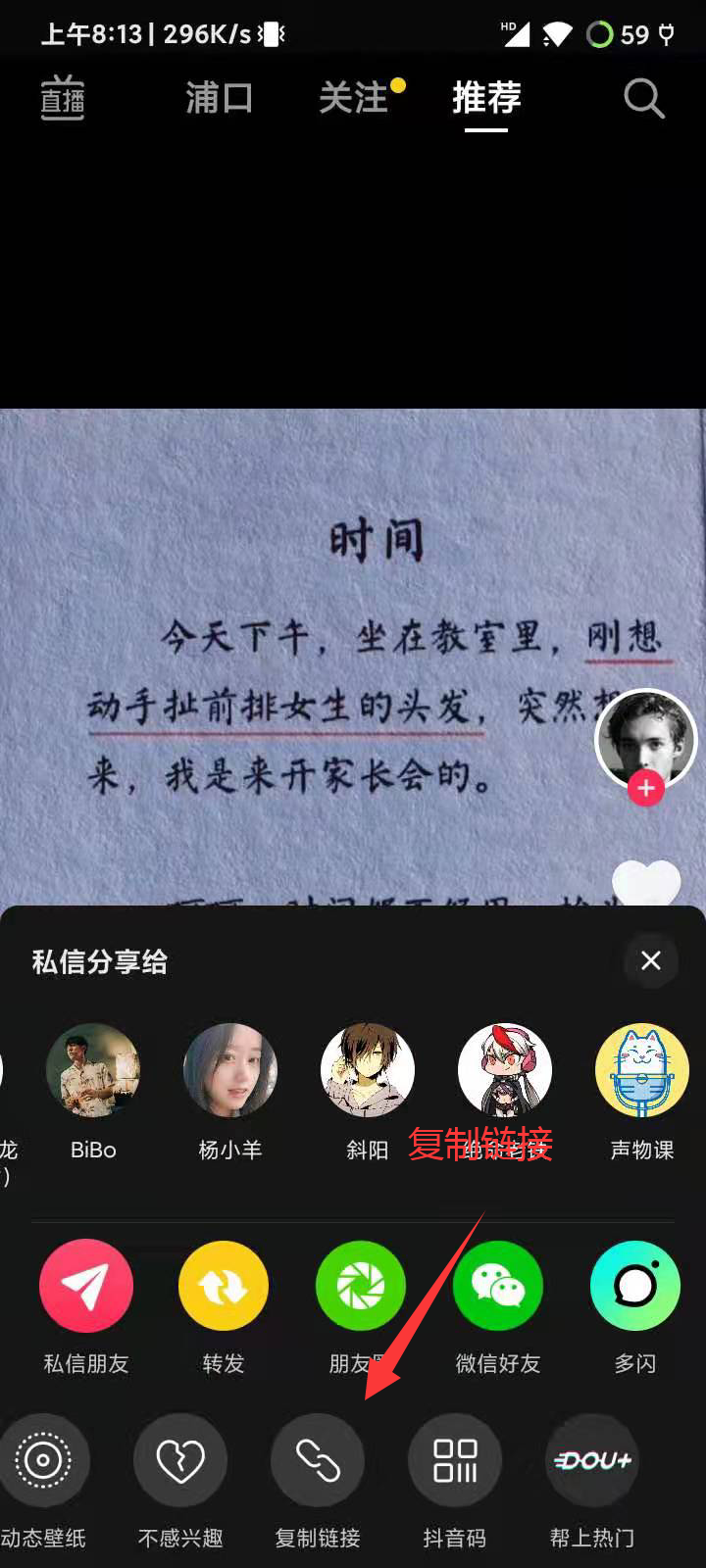The image size is (706, 1568).
Task: Mark video as 不感兴趣
Action: [x=180, y=1460]
